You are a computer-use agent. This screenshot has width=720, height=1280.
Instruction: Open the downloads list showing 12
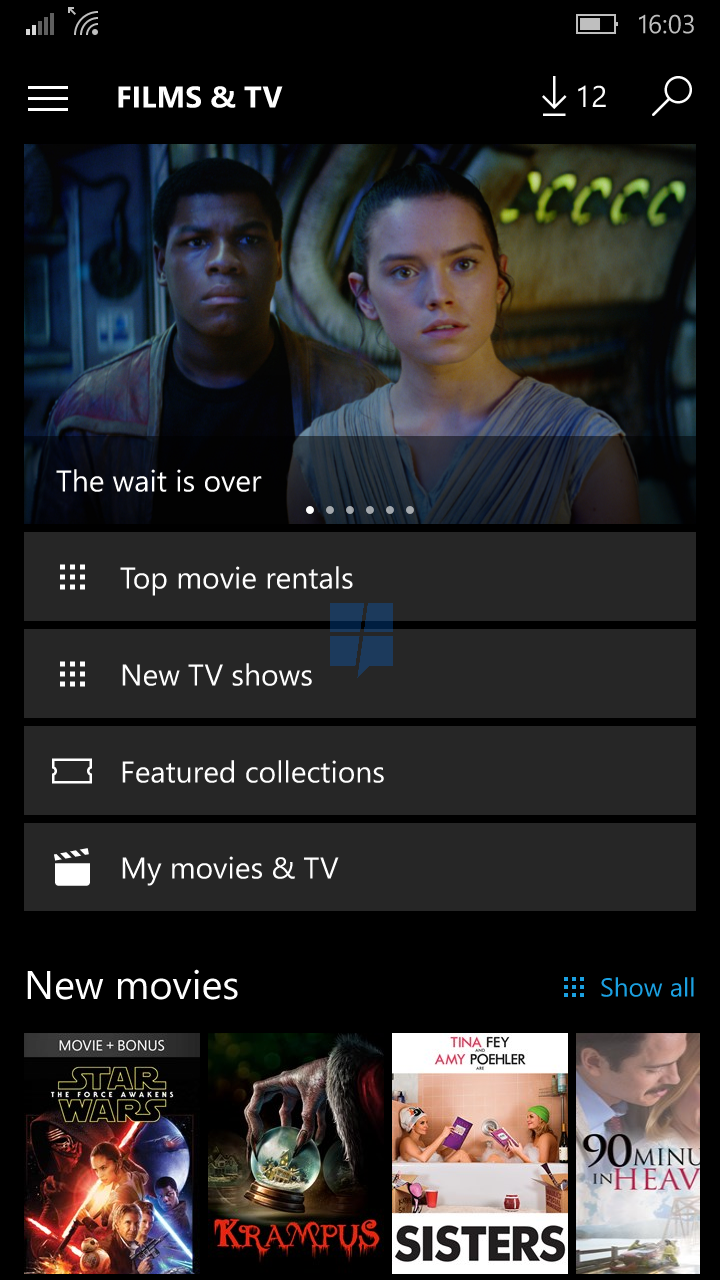coord(574,97)
